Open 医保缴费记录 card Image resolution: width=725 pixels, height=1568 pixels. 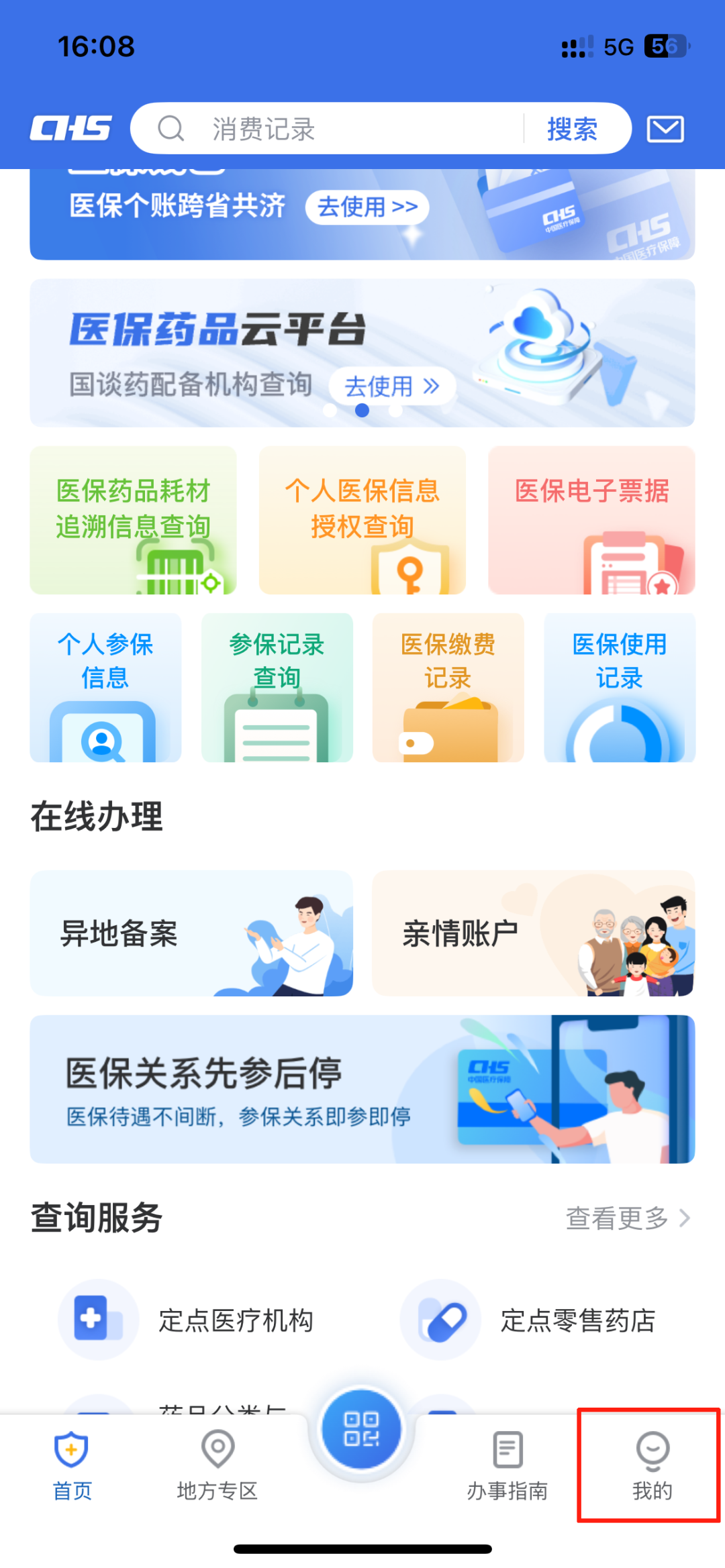pos(448,687)
